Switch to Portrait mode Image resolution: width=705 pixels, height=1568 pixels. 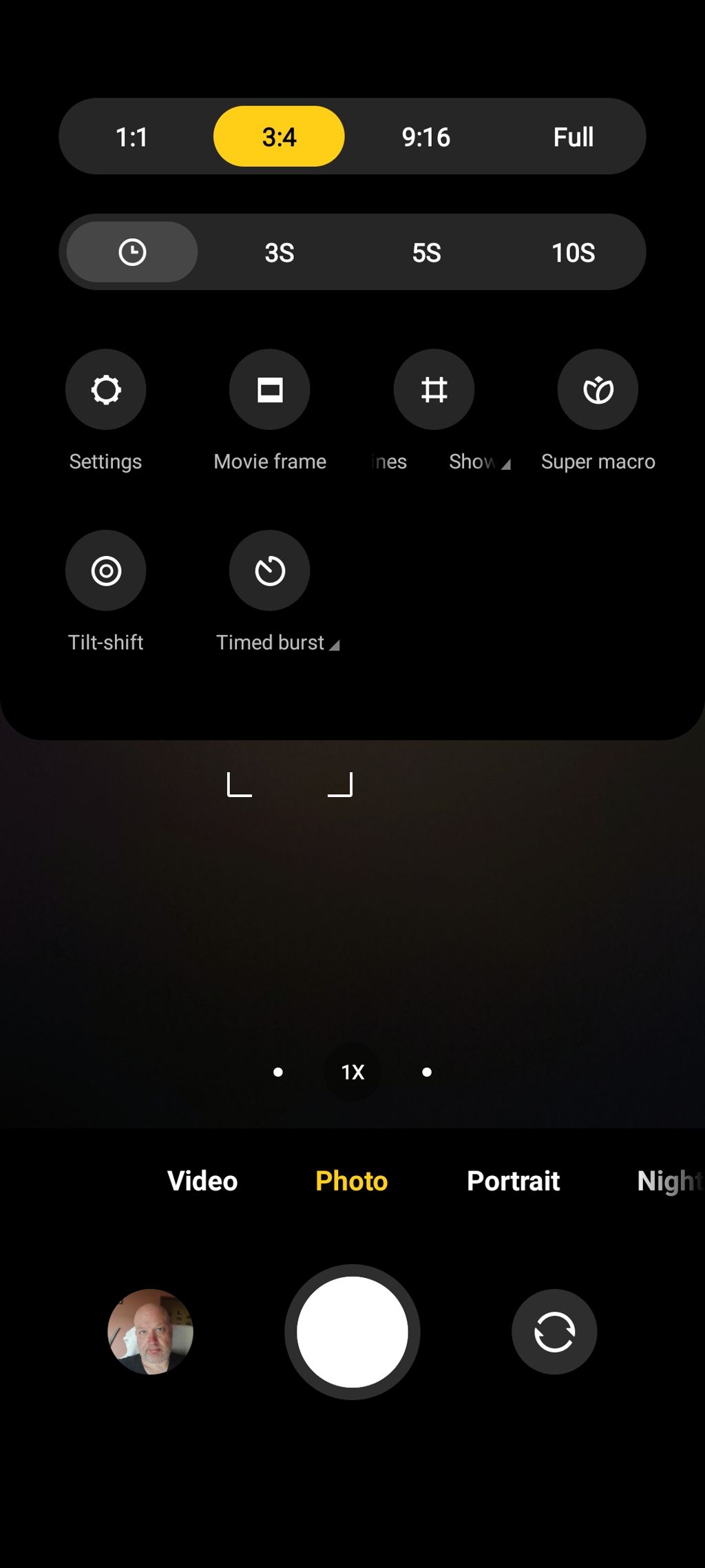coord(513,1181)
